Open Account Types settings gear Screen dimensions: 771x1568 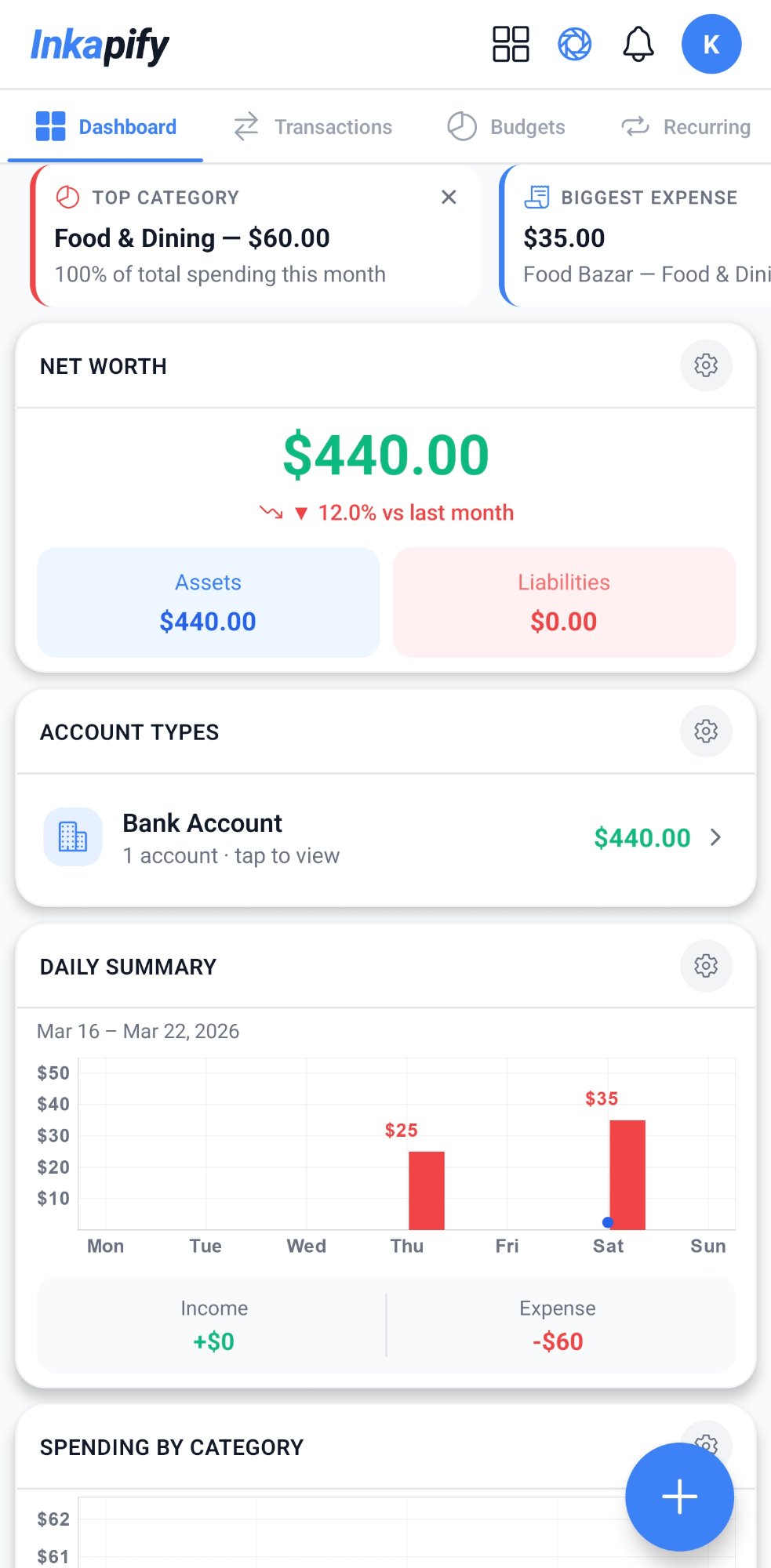pos(705,731)
